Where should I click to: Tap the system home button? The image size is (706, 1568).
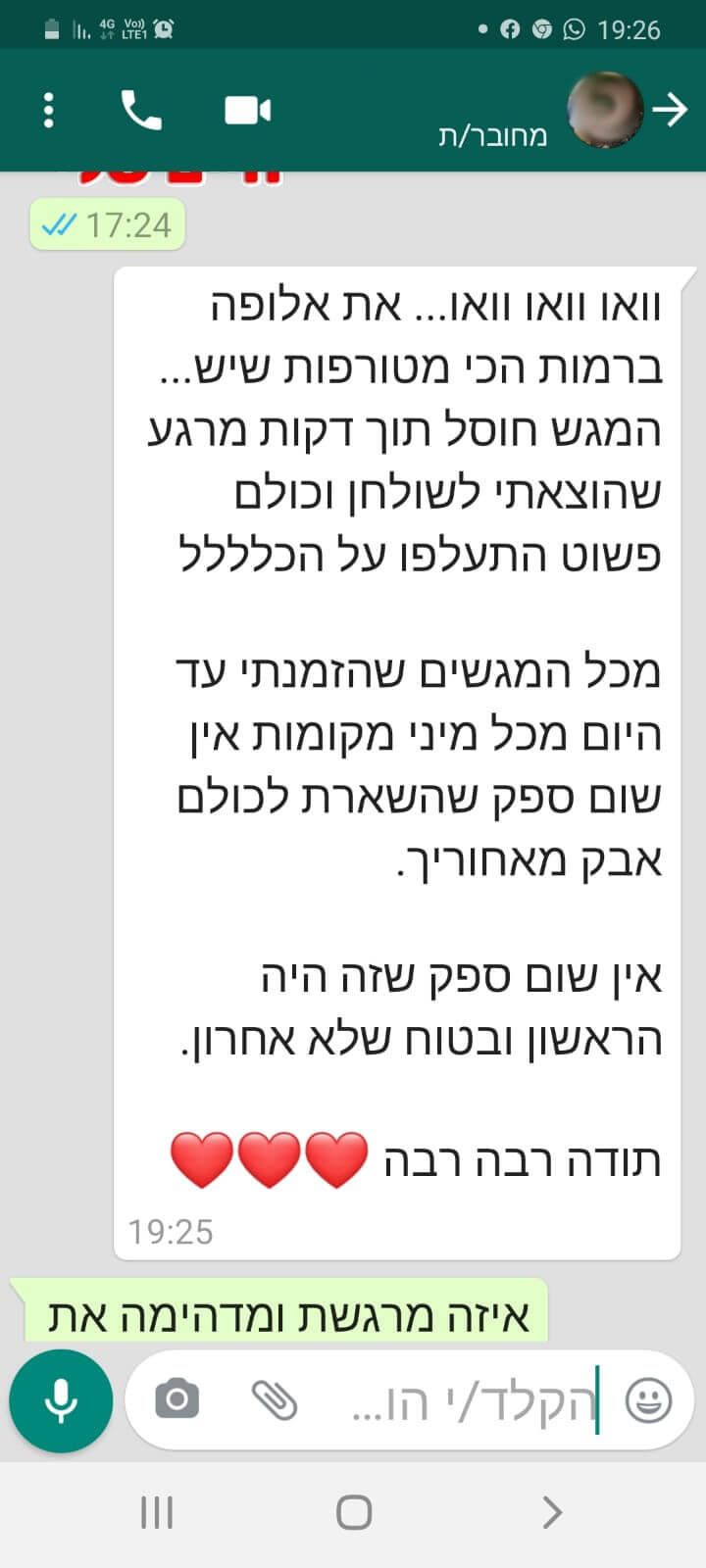pyautogui.click(x=354, y=1512)
